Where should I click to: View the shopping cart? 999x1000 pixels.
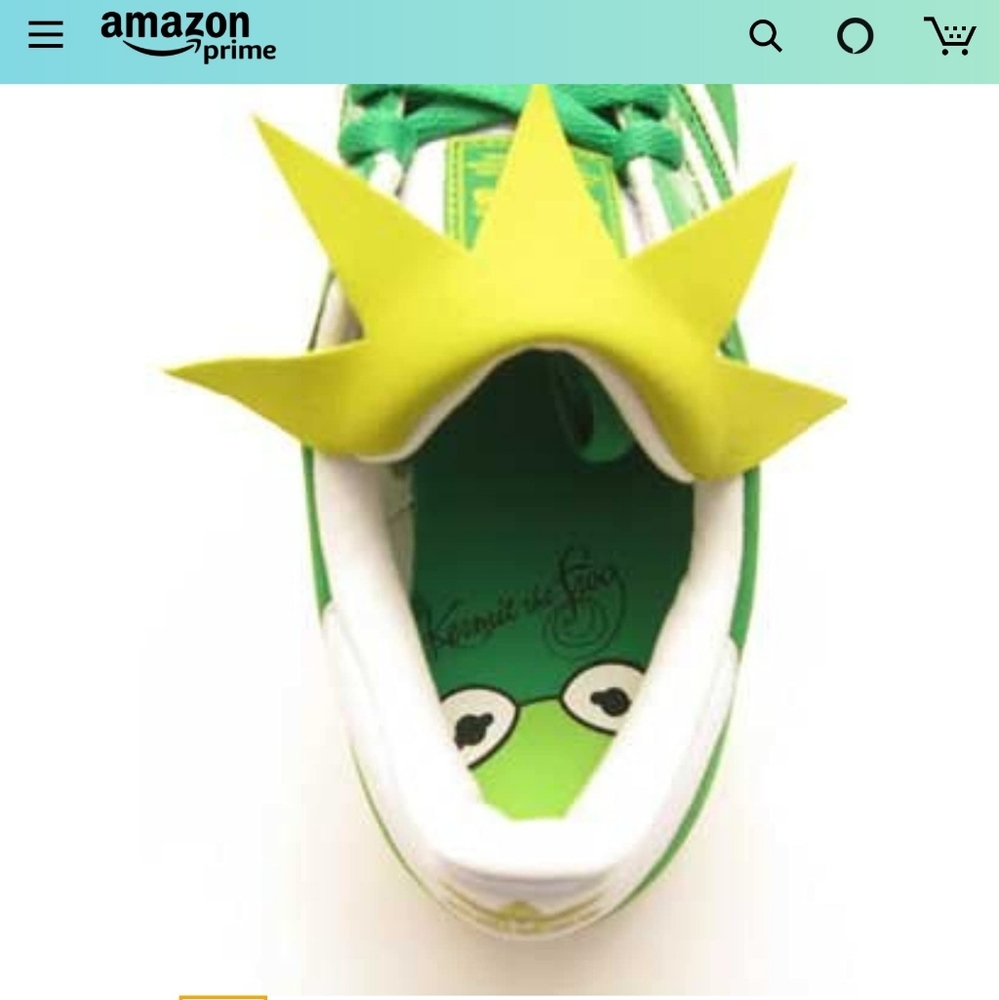tap(949, 36)
